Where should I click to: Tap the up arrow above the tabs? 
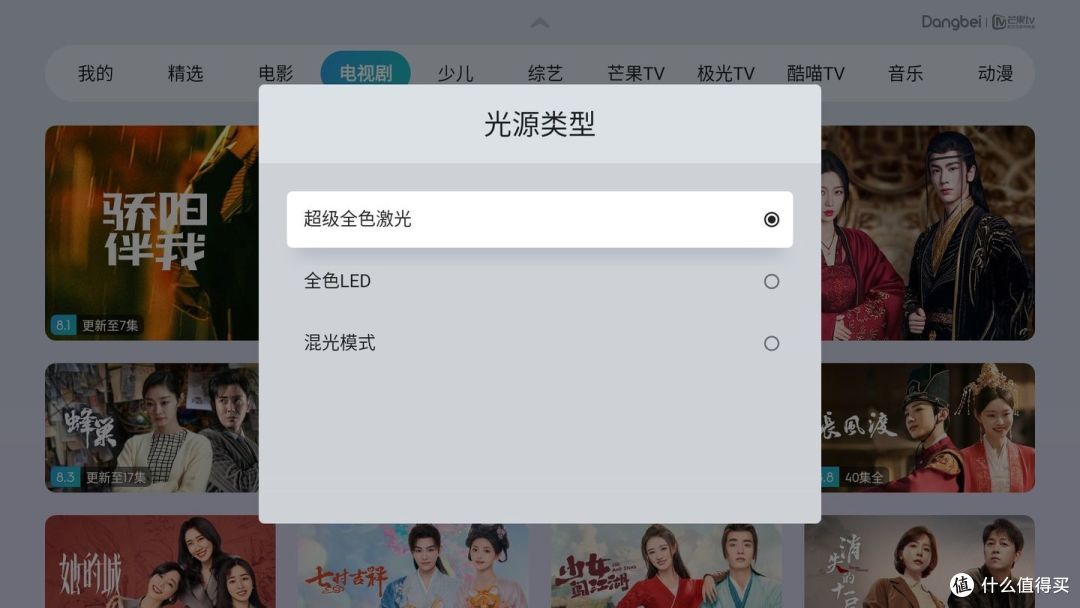(540, 23)
